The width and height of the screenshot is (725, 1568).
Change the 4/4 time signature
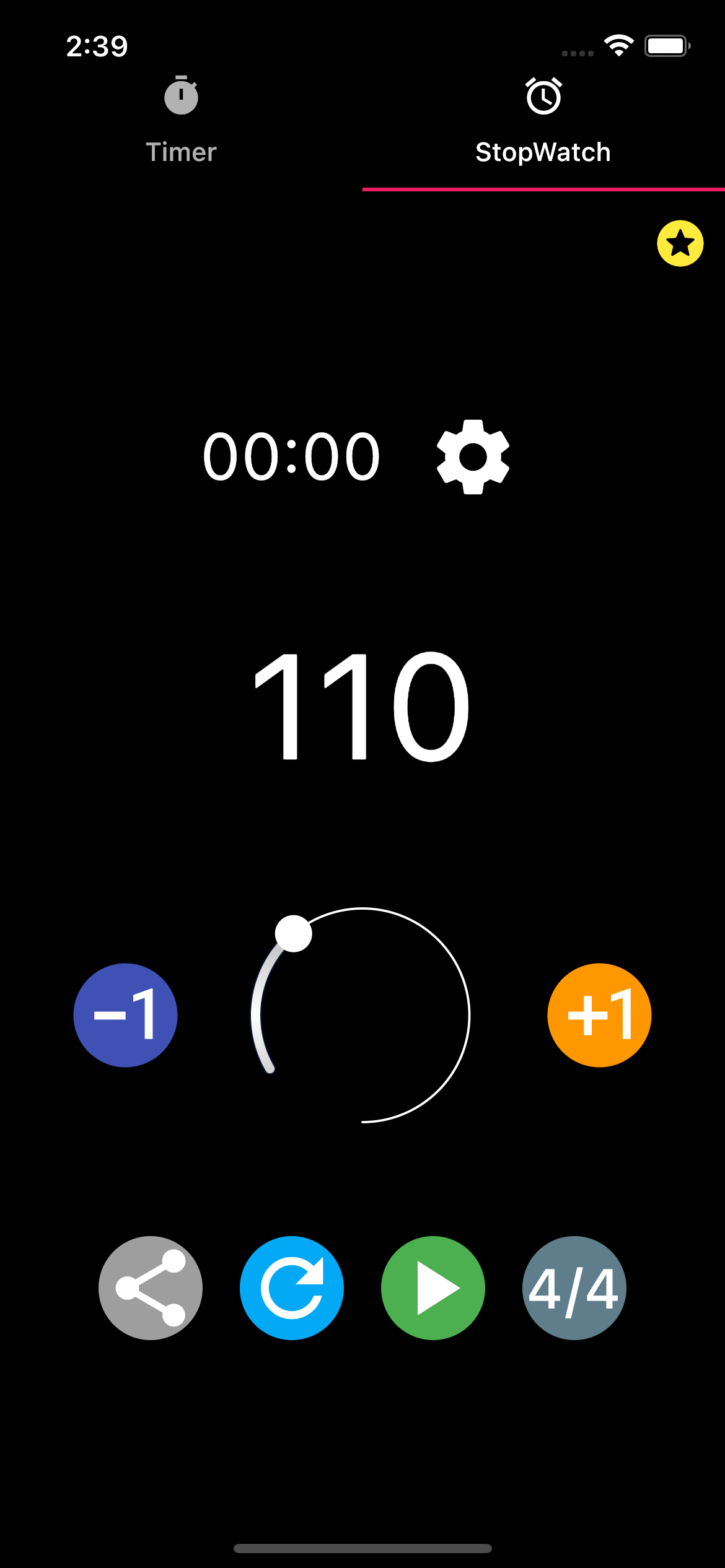[x=574, y=1288]
